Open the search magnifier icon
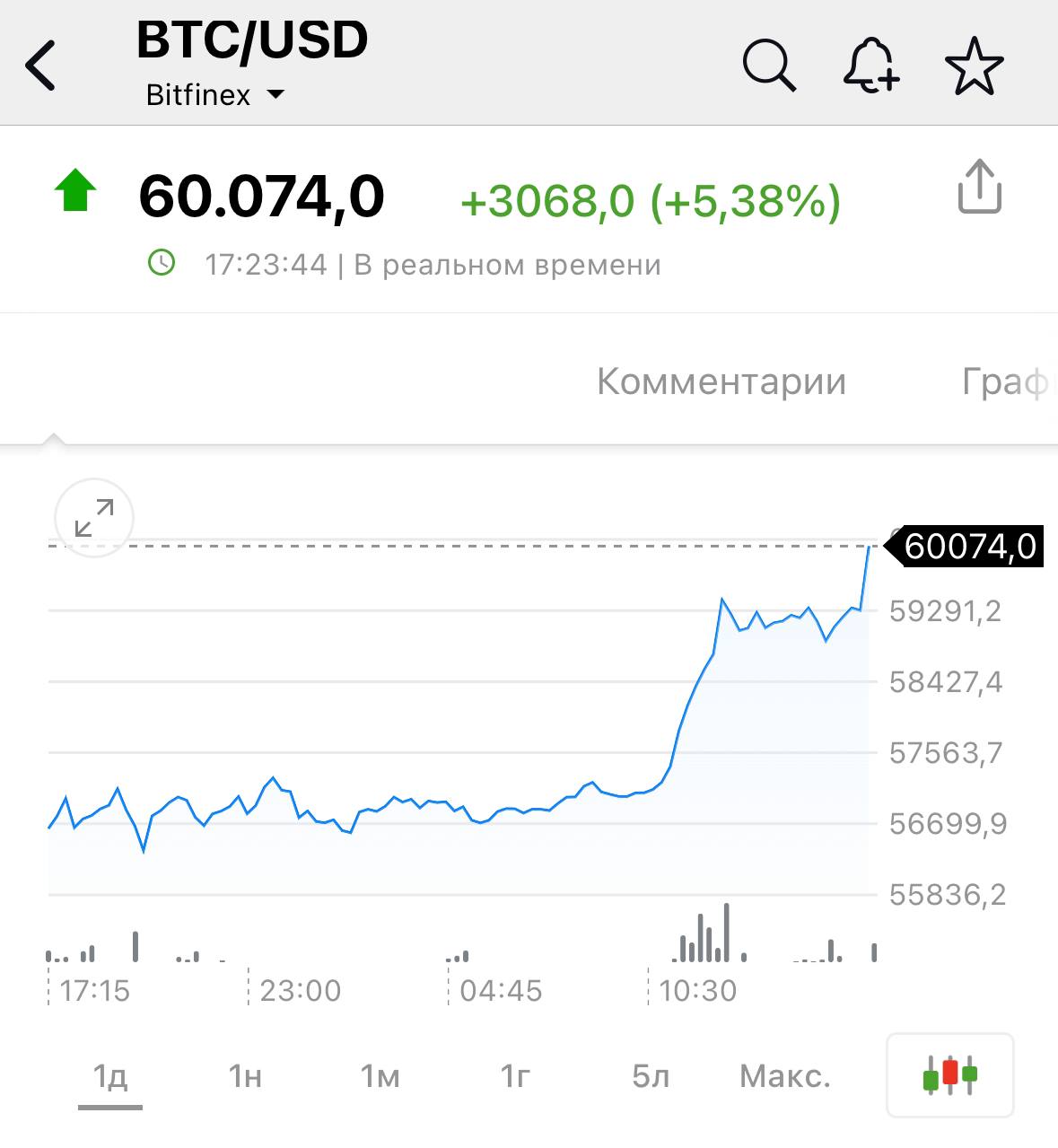This screenshot has width=1058, height=1148. click(x=769, y=66)
